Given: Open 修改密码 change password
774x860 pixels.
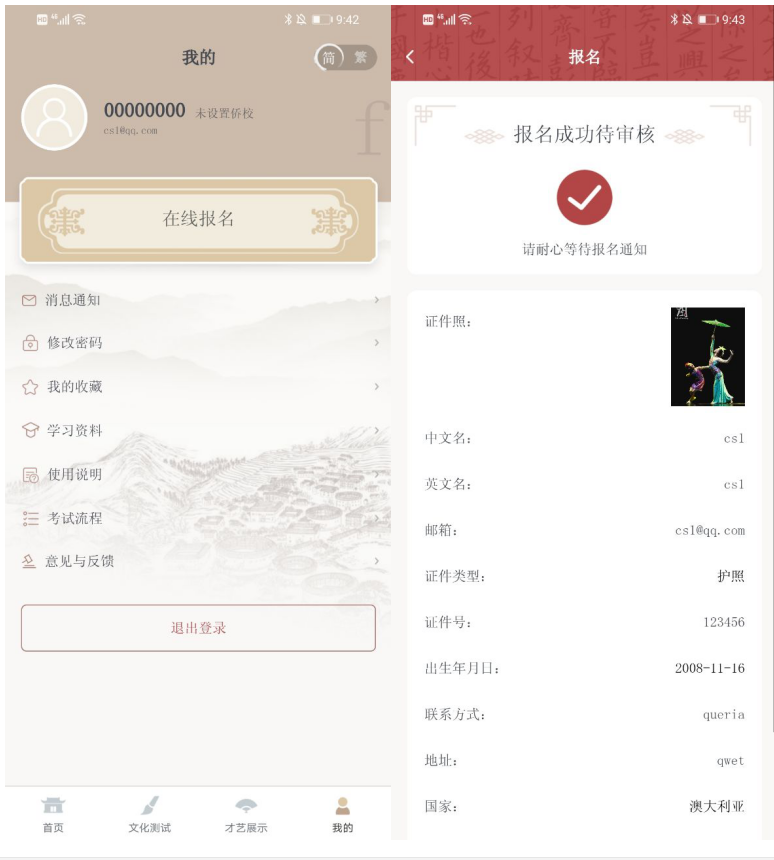Looking at the screenshot, I should click(198, 343).
